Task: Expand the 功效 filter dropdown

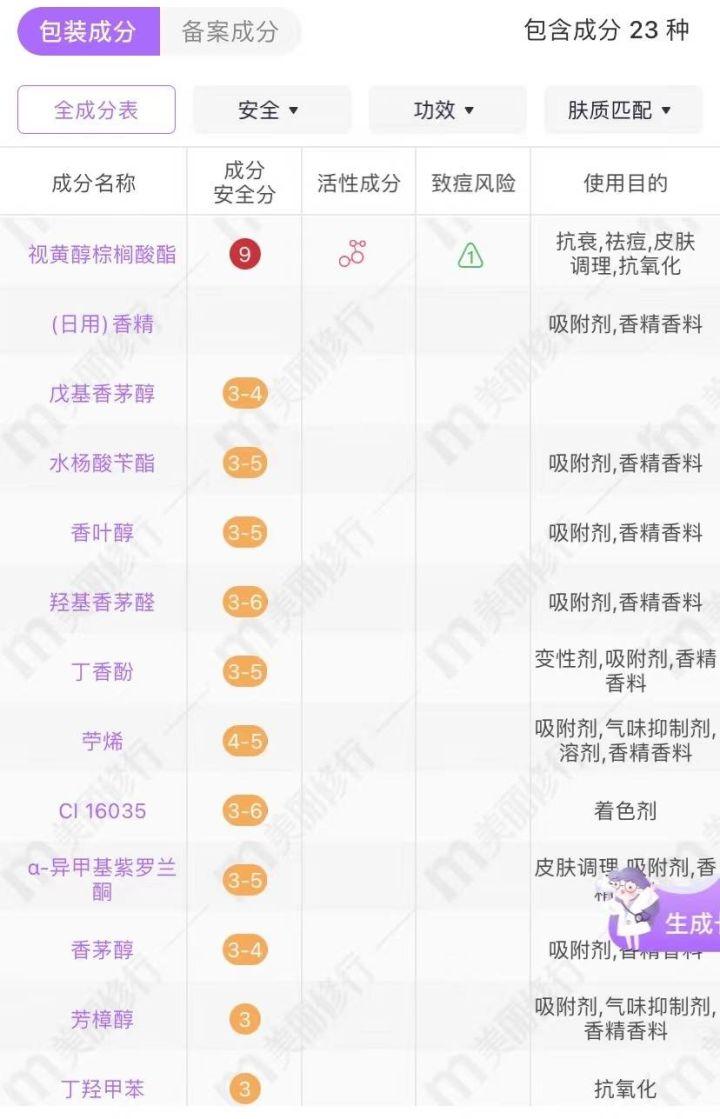Action: coord(446,110)
